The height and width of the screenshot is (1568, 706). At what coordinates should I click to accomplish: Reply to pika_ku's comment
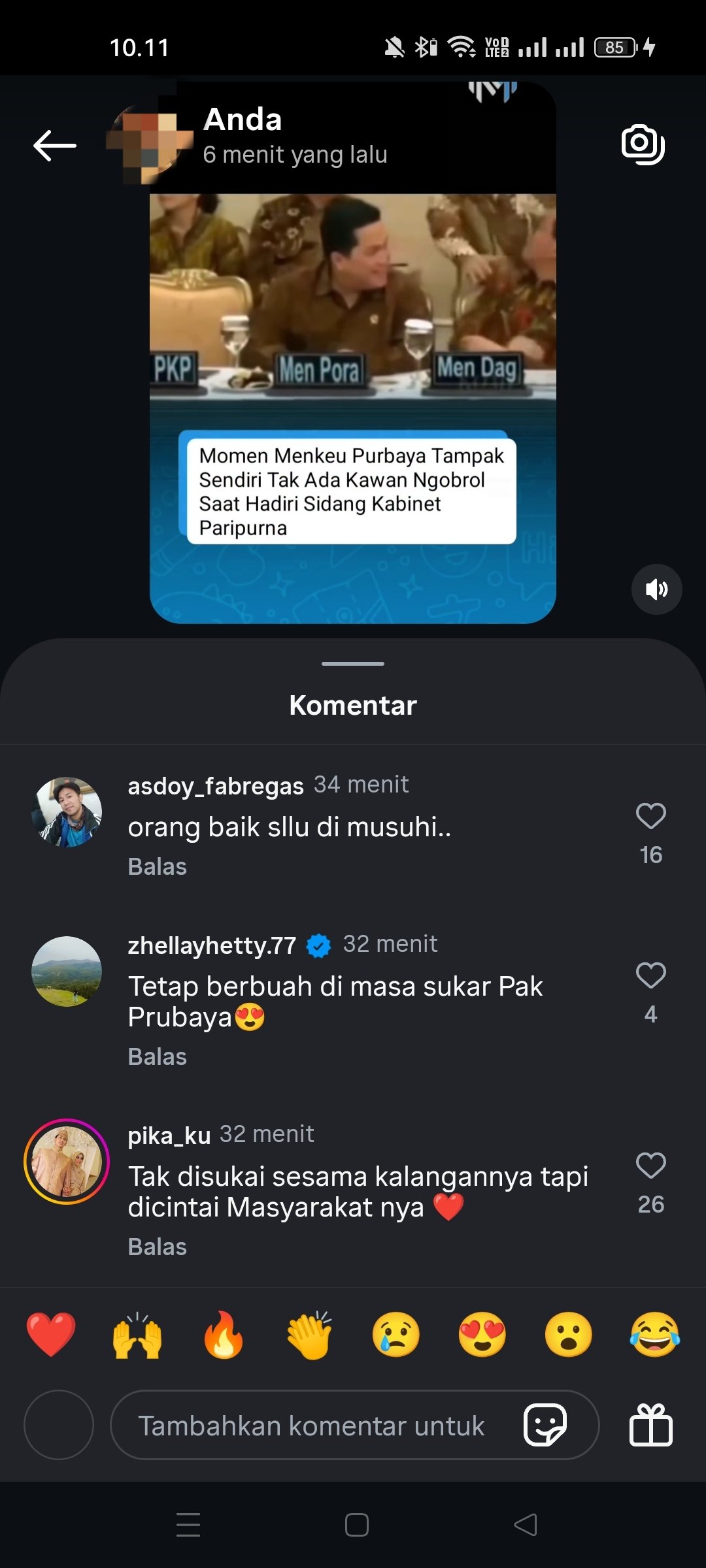pyautogui.click(x=158, y=1247)
